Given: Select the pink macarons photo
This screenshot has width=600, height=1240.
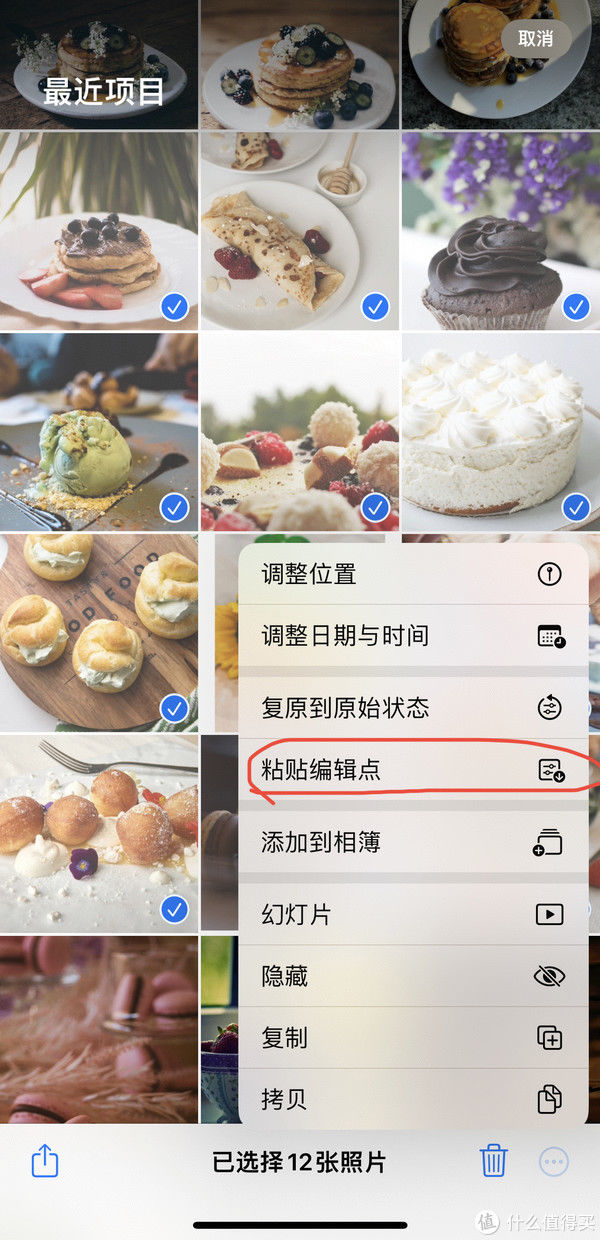Looking at the screenshot, I should [x=98, y=1030].
